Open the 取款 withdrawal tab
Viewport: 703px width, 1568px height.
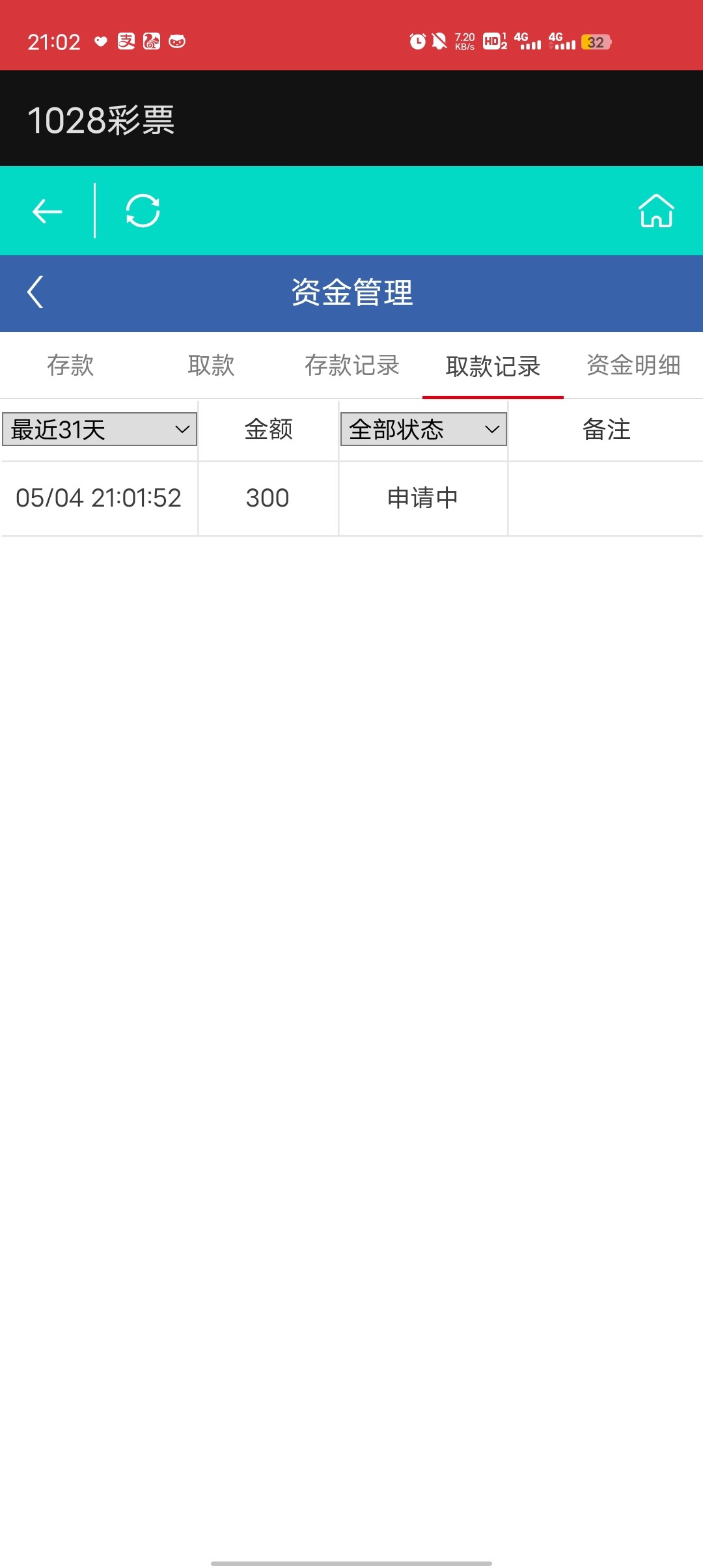click(211, 366)
